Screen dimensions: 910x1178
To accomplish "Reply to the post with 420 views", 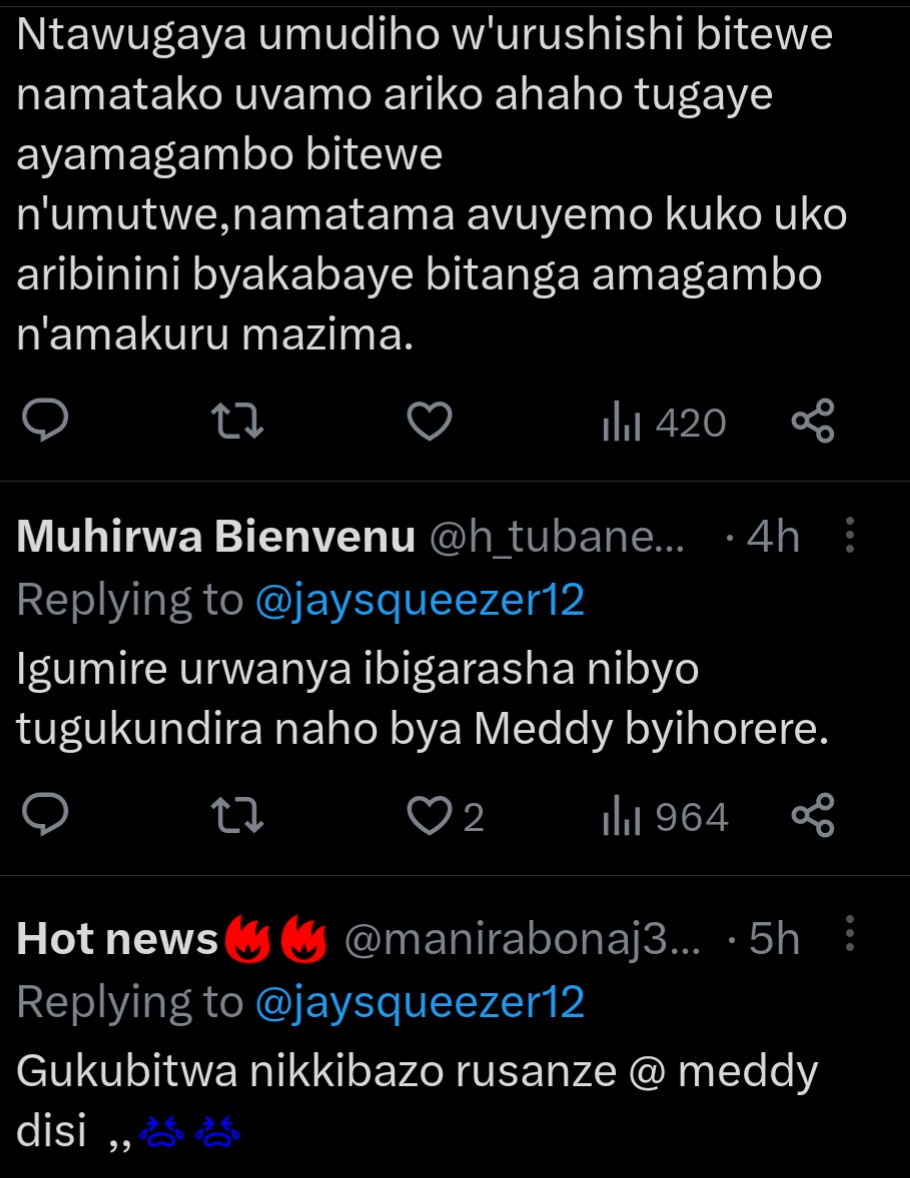I will [x=45, y=423].
